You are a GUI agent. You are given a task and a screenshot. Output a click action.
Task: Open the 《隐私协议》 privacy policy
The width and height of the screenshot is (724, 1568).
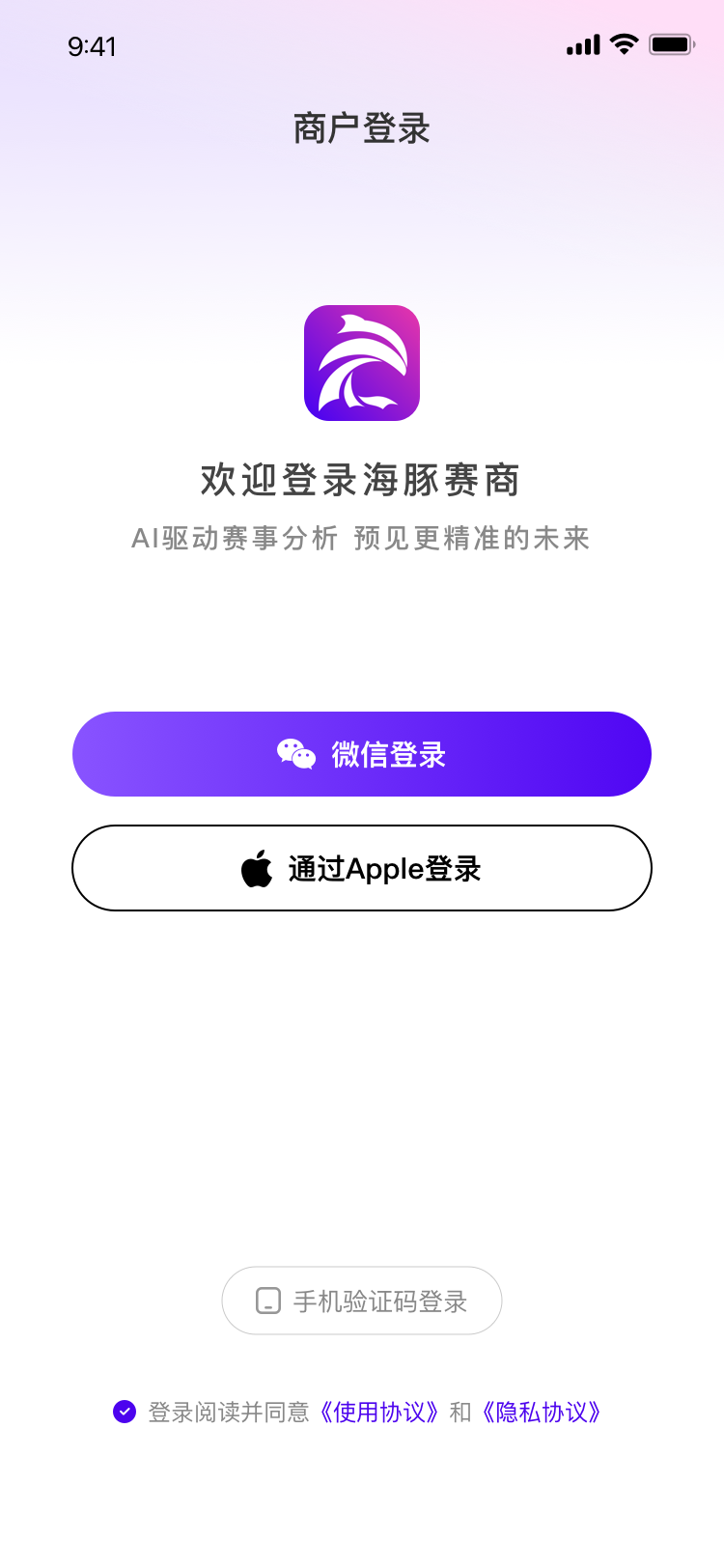[x=543, y=1412]
